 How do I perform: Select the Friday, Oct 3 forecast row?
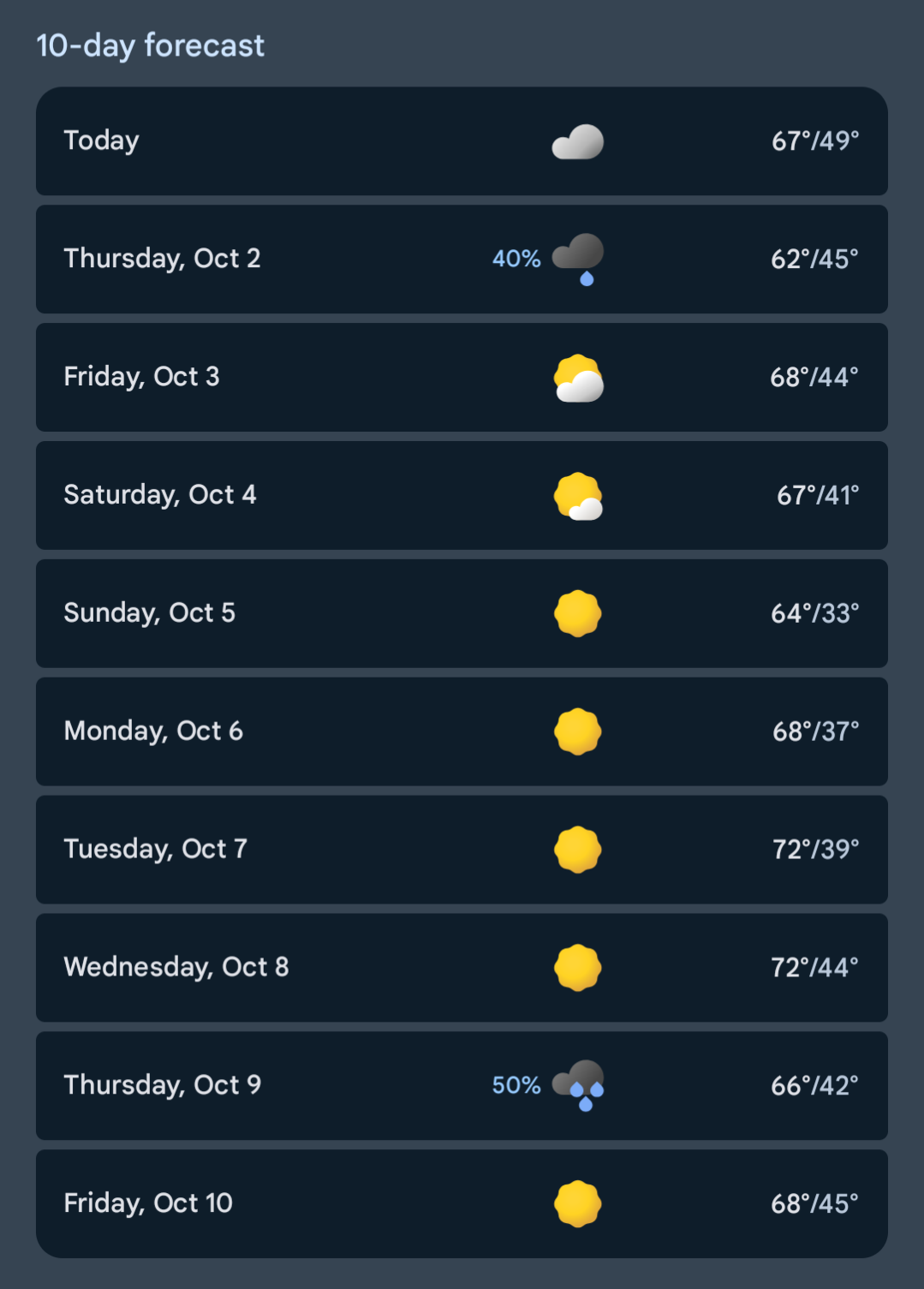pos(461,377)
